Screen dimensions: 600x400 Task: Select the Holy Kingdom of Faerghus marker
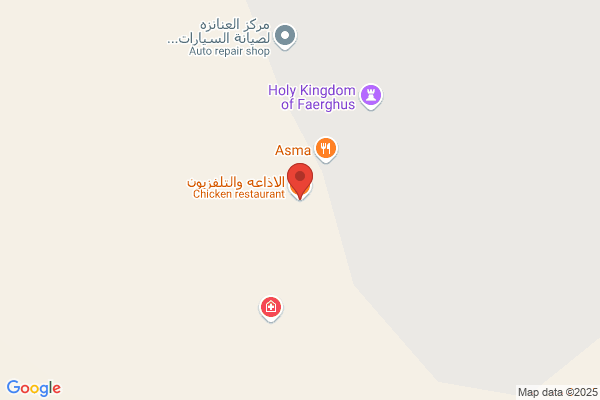point(371,96)
